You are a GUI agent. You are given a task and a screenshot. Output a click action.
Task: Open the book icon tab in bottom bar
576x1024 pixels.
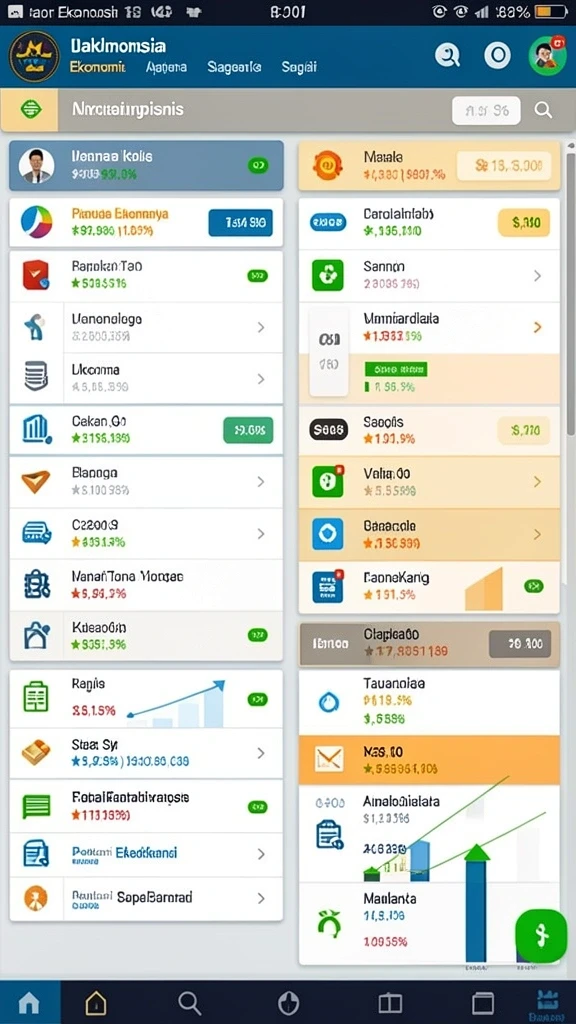390,1002
